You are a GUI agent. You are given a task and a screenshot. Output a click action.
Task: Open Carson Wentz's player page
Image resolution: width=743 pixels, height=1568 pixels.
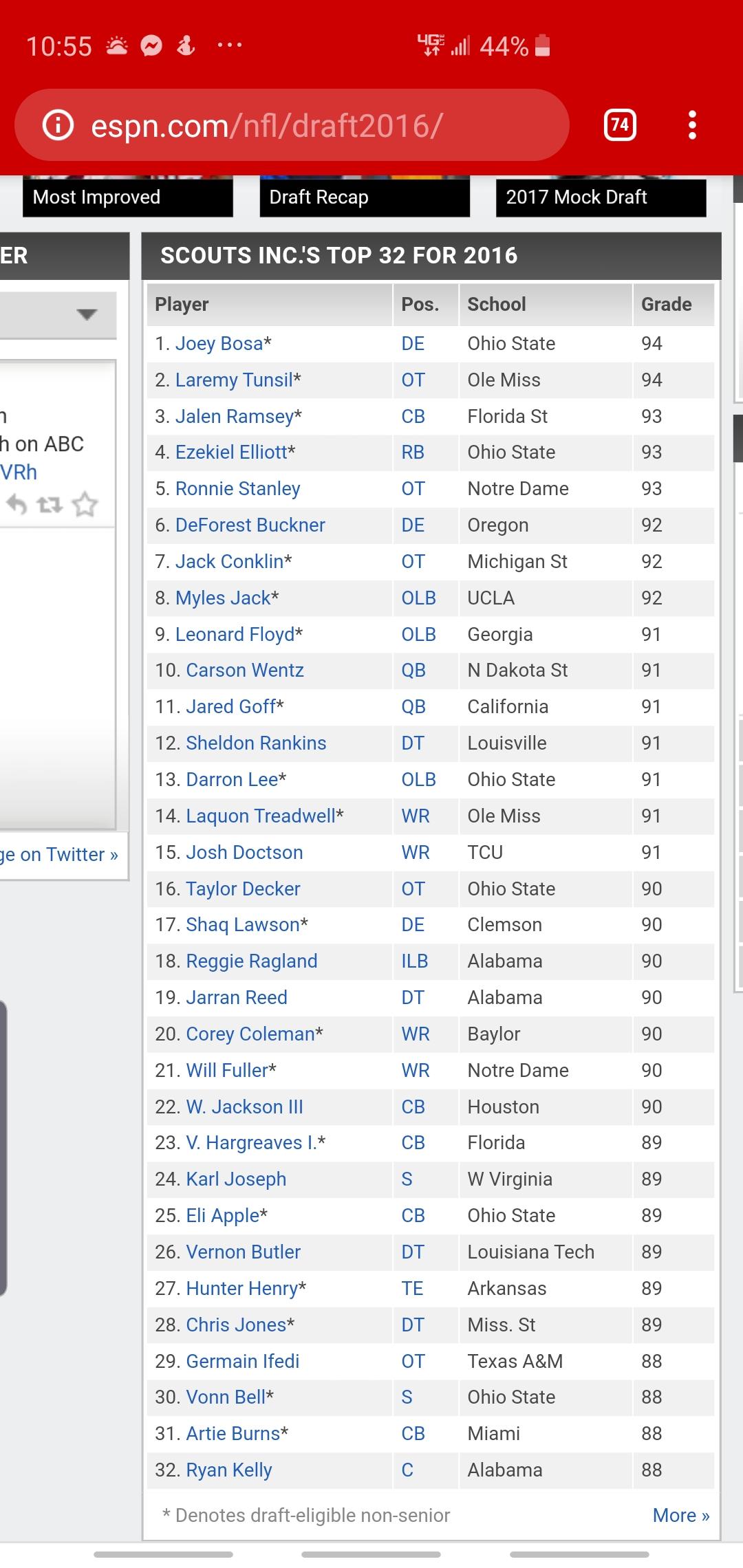(245, 670)
